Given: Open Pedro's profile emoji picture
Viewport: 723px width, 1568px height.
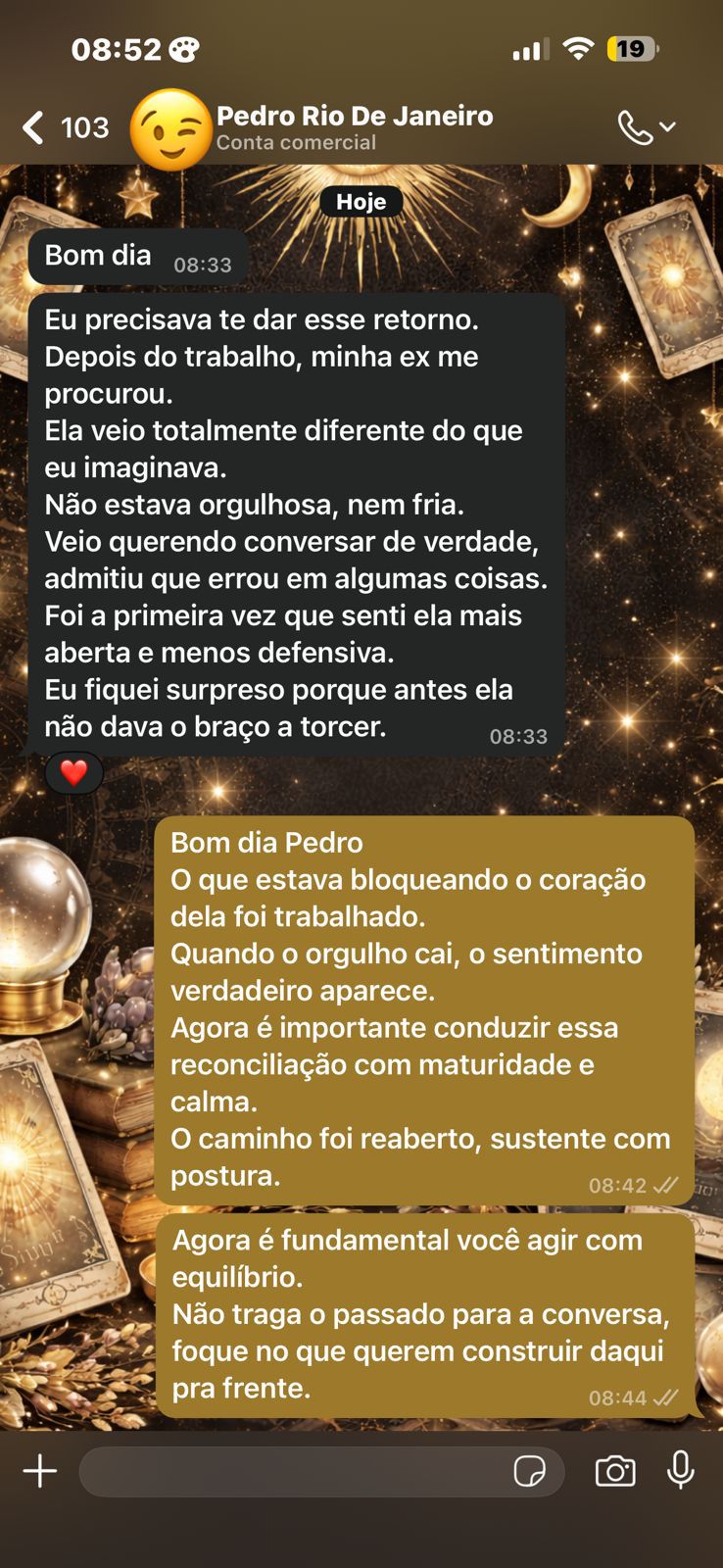Looking at the screenshot, I should tap(170, 129).
